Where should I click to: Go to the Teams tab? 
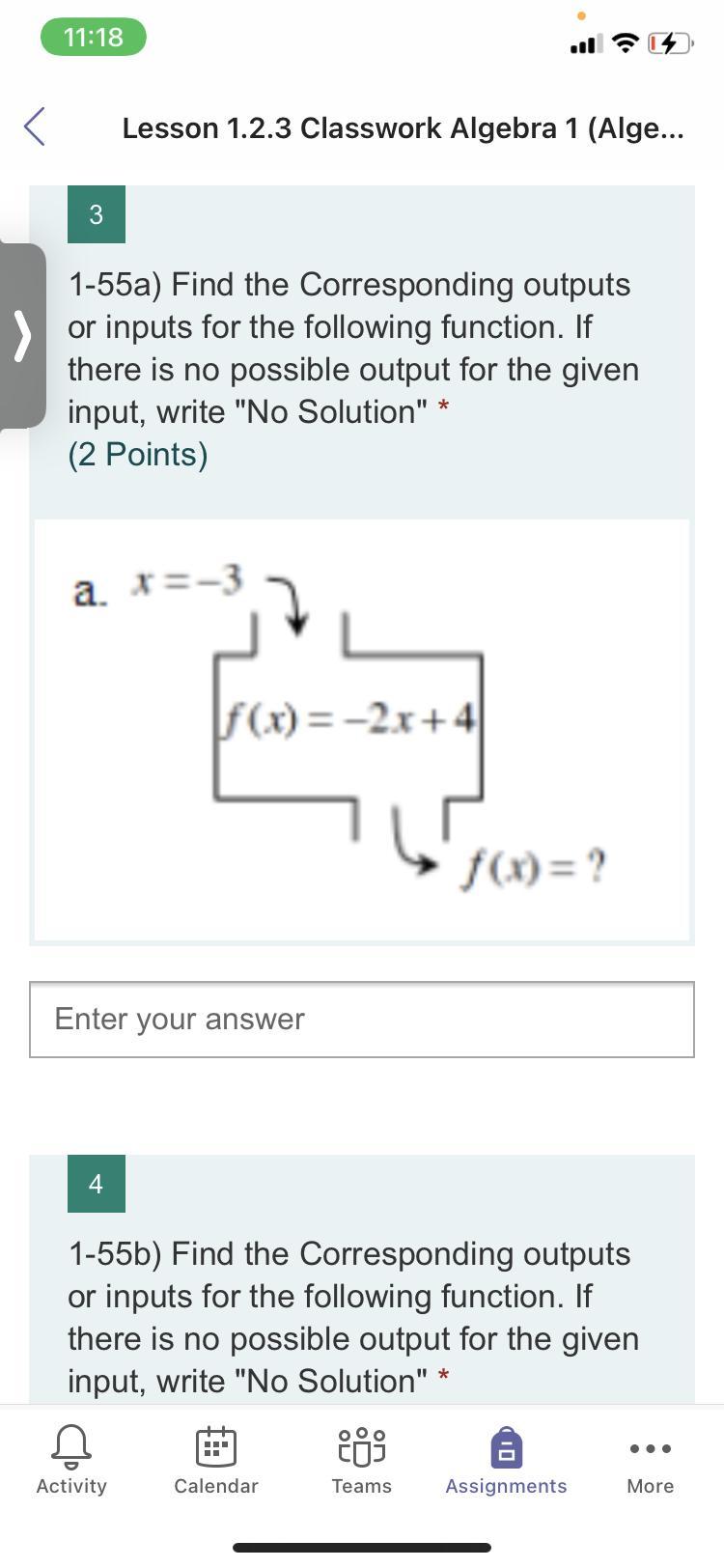point(362,1460)
